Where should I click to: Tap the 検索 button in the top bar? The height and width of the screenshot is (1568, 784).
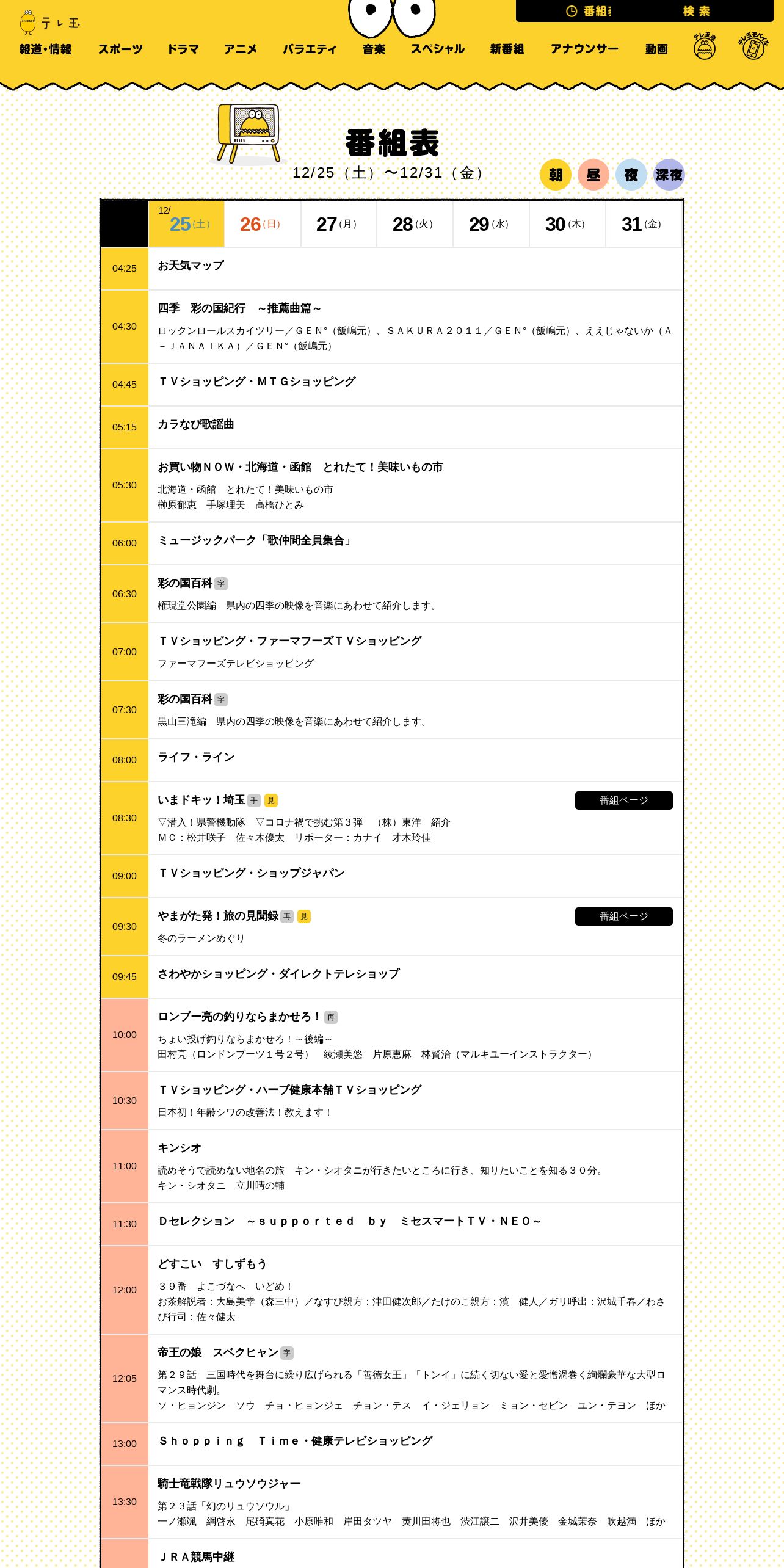tap(697, 11)
